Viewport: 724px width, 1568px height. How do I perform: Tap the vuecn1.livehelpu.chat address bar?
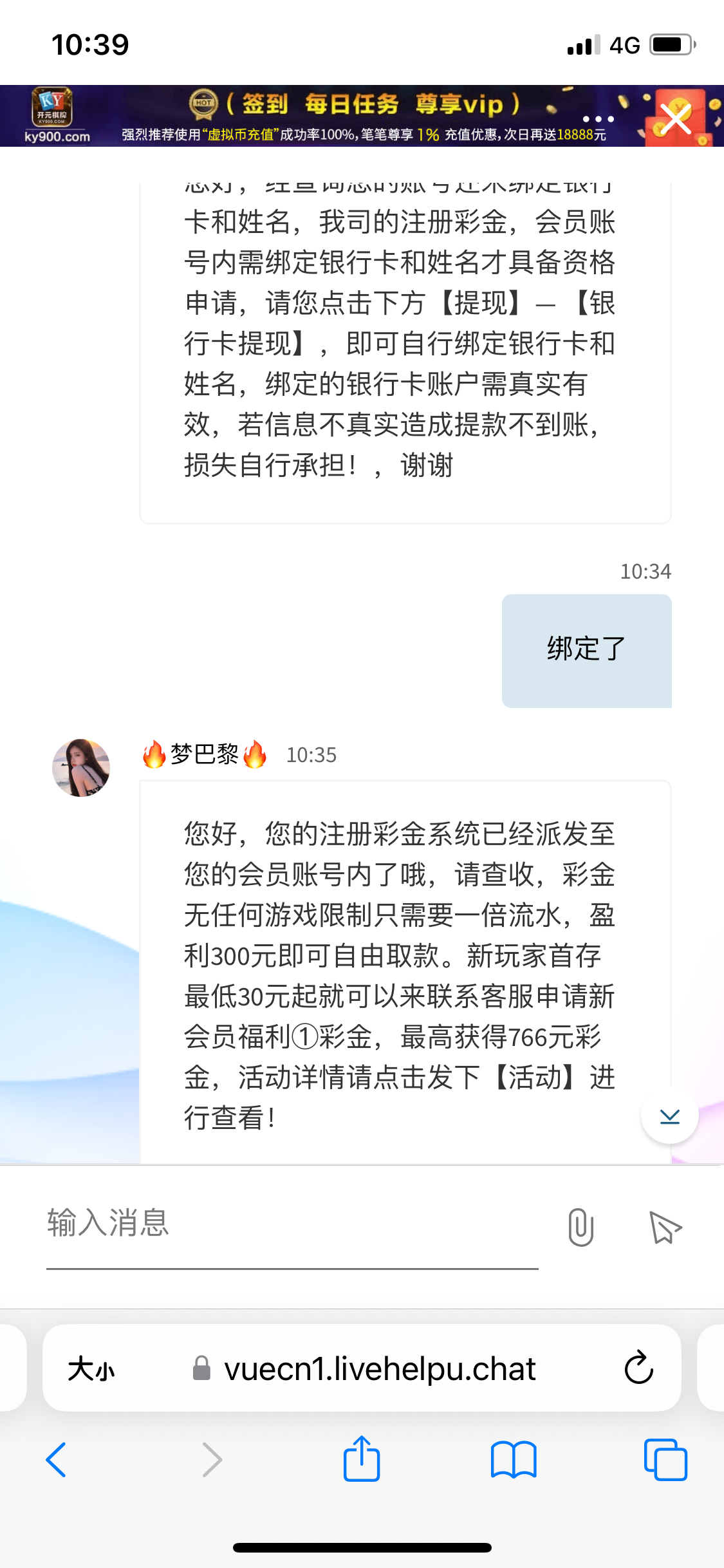[x=380, y=1368]
